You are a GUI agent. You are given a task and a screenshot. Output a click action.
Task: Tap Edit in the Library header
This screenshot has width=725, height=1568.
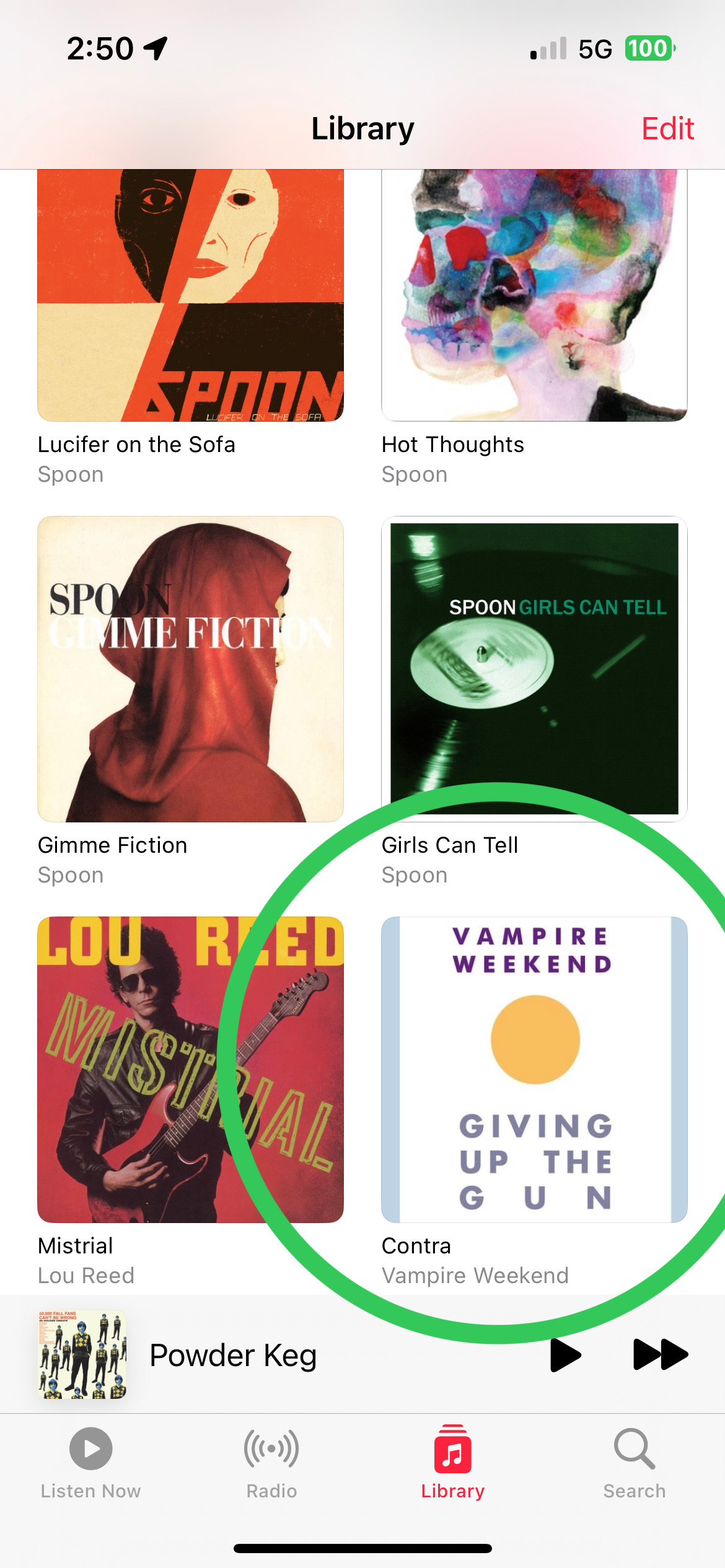click(x=667, y=129)
